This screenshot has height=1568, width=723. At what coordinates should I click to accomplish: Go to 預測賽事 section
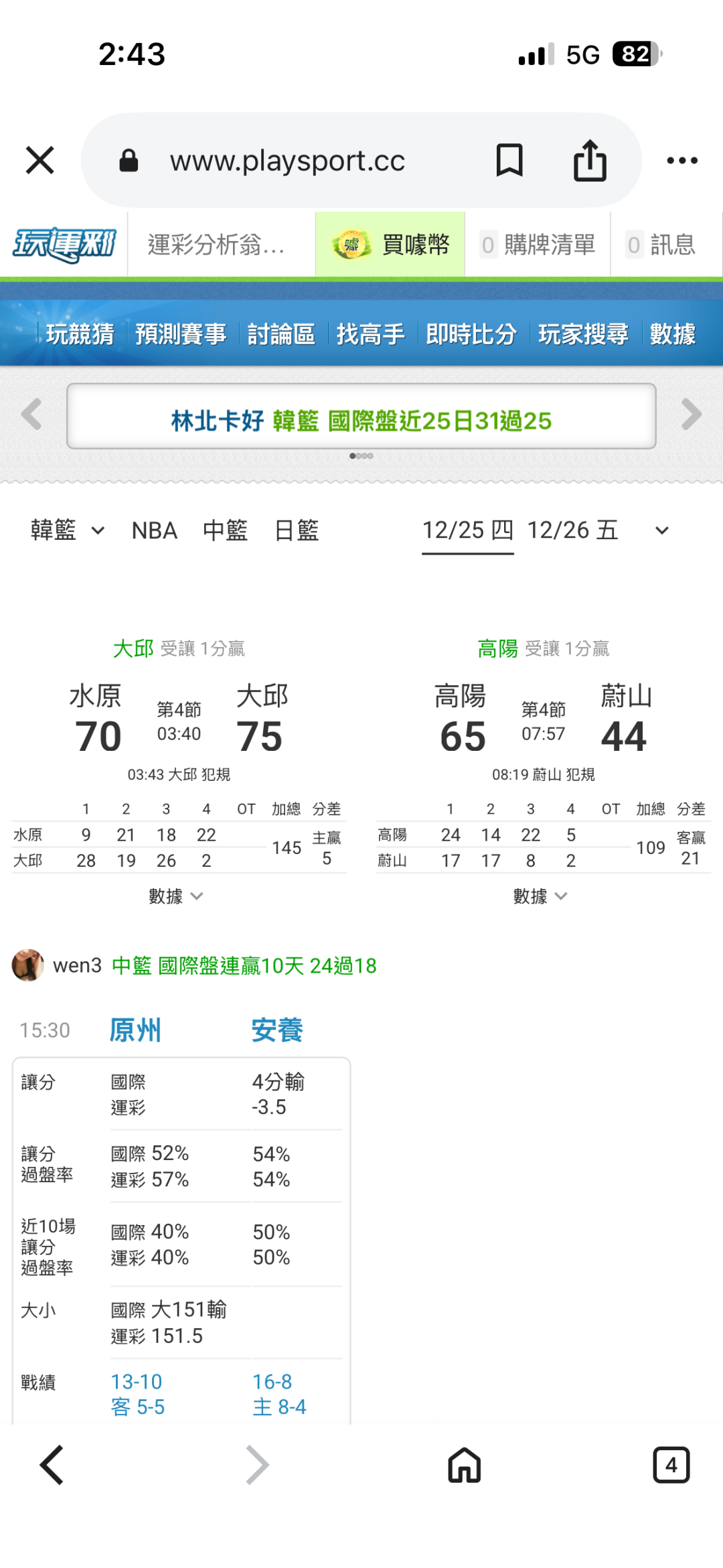[x=181, y=334]
